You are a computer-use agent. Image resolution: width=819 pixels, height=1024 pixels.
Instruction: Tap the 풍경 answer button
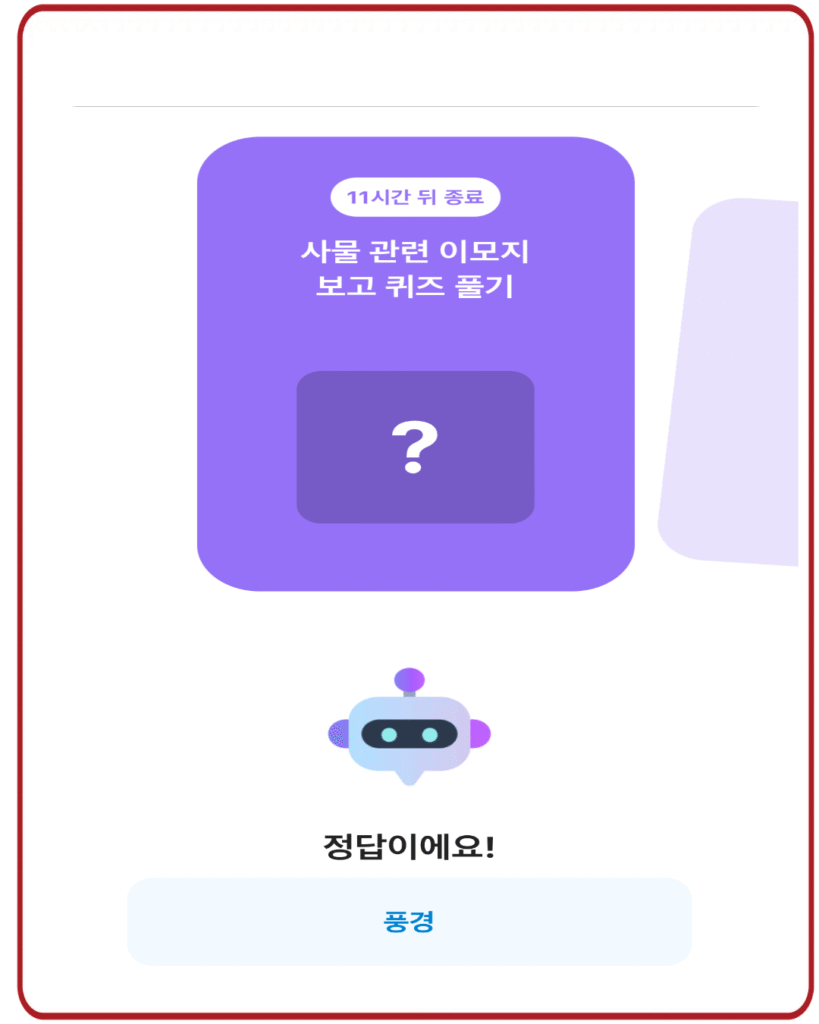coord(409,921)
